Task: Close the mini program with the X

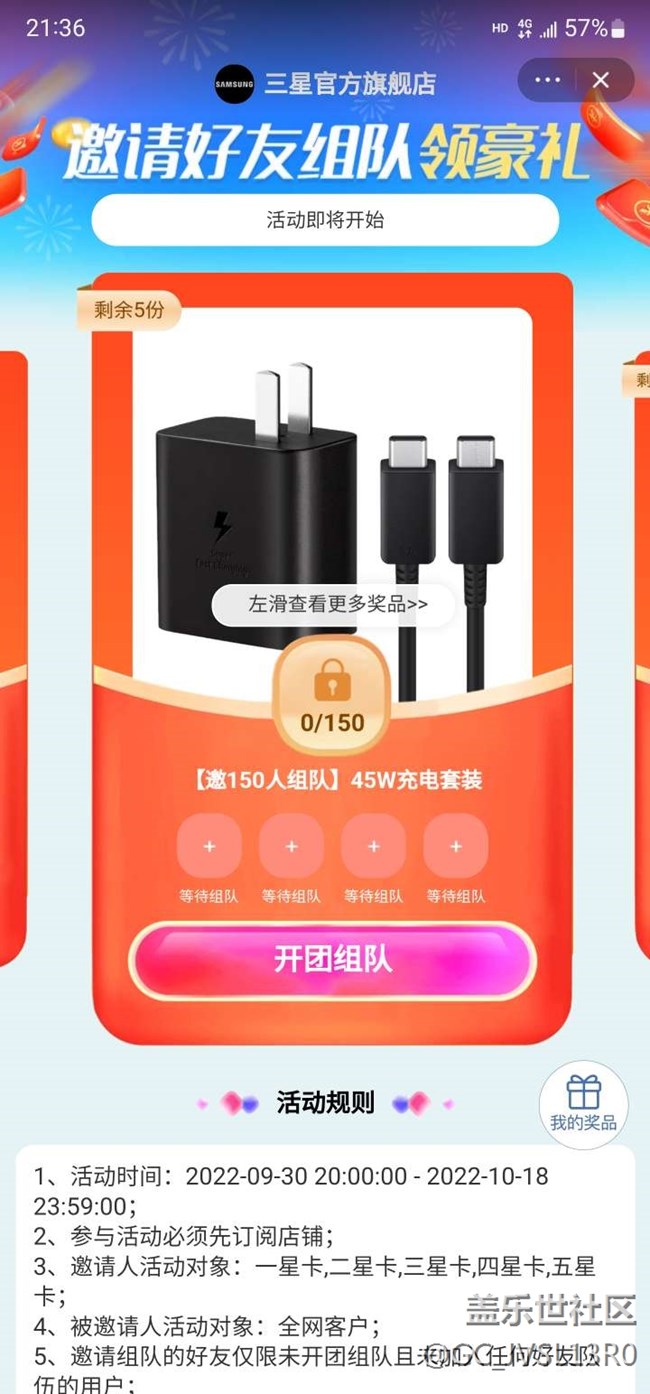Action: click(601, 80)
